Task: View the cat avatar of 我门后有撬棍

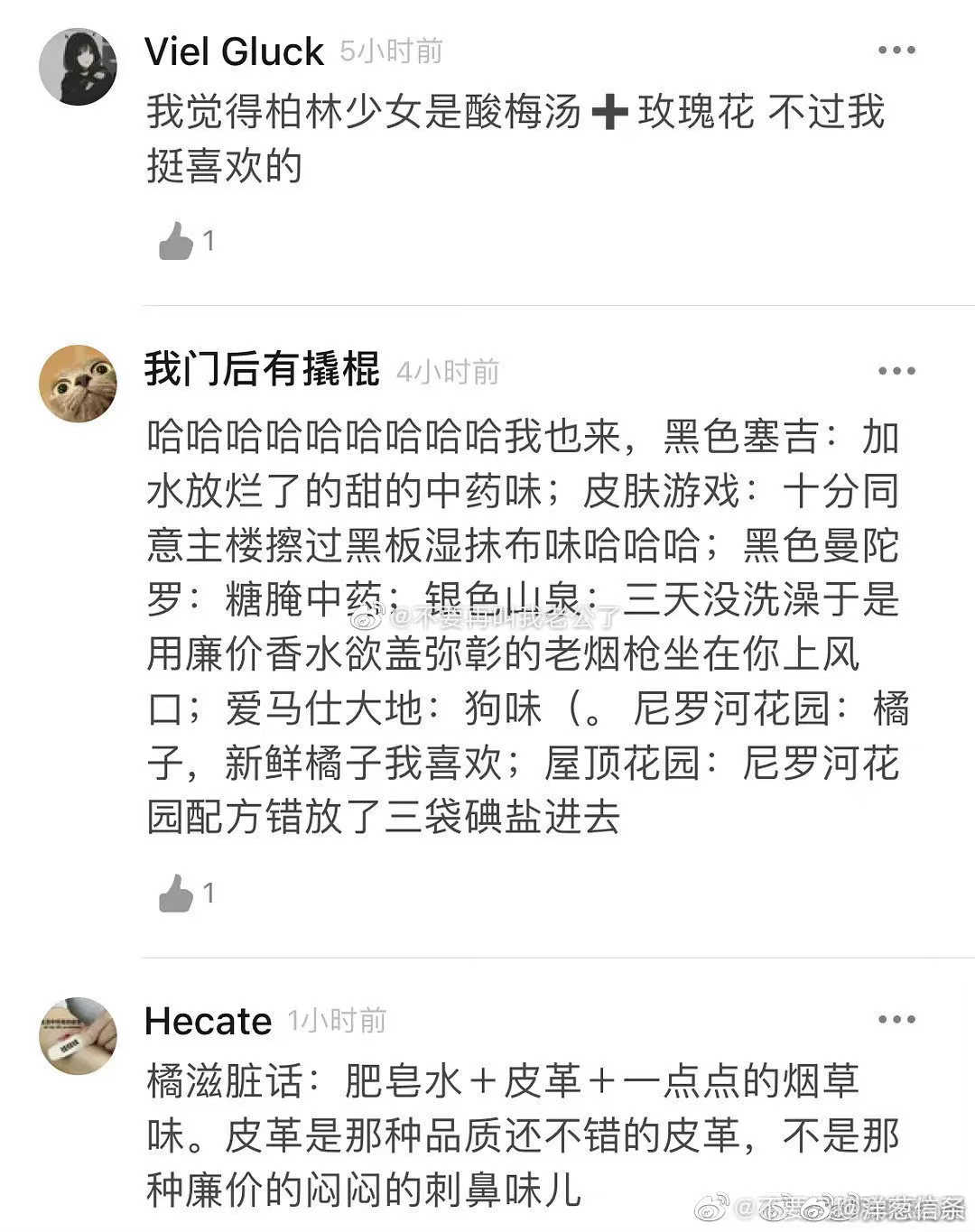Action: click(79, 384)
